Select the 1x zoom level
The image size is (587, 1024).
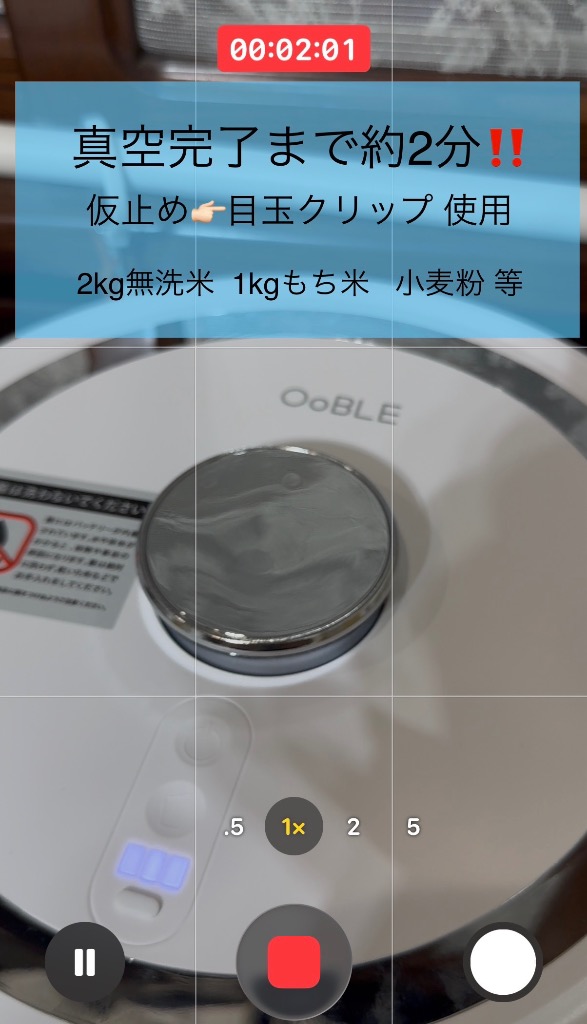(294, 827)
